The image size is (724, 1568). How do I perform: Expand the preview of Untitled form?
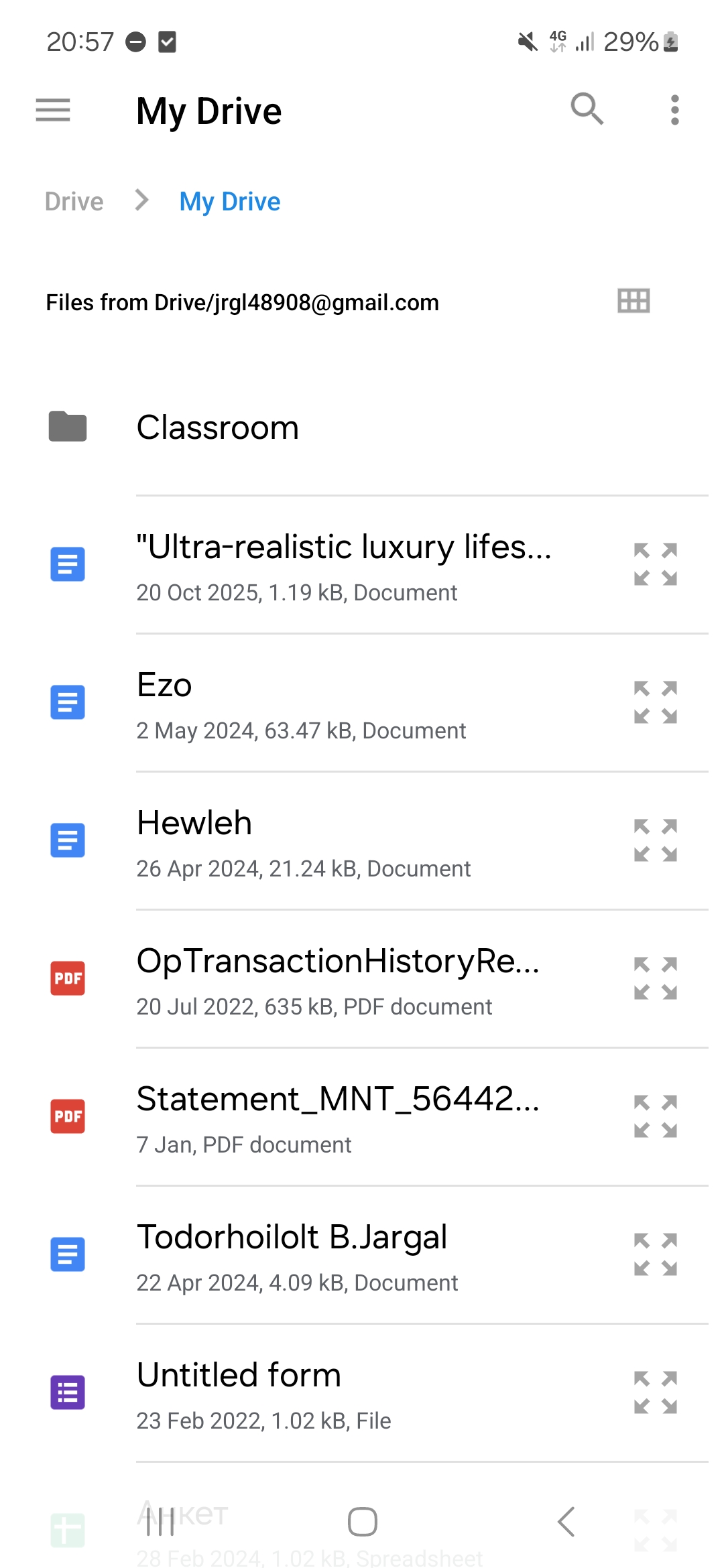pos(655,1392)
